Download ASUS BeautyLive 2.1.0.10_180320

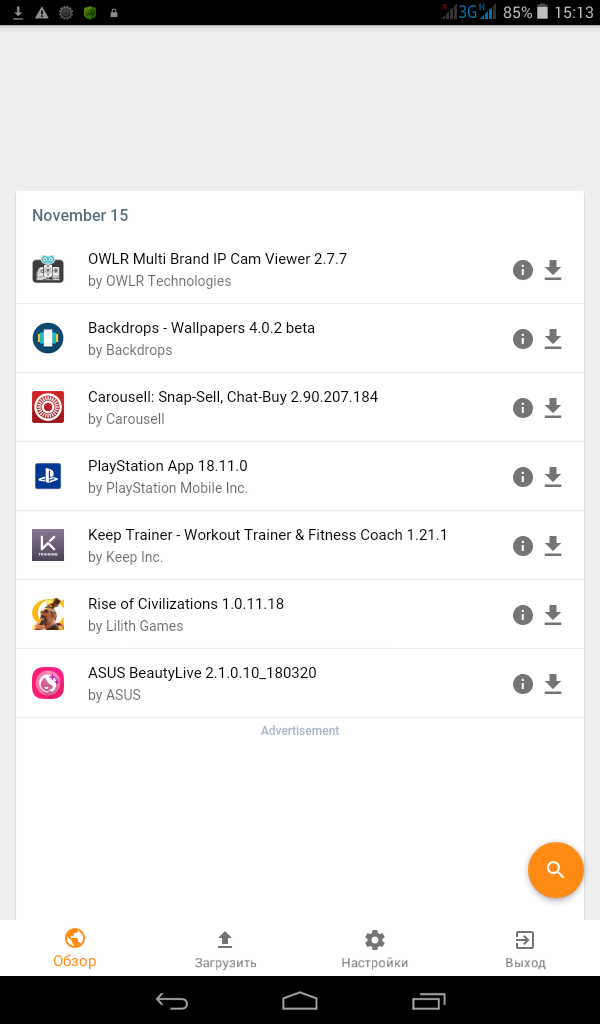[x=553, y=684]
